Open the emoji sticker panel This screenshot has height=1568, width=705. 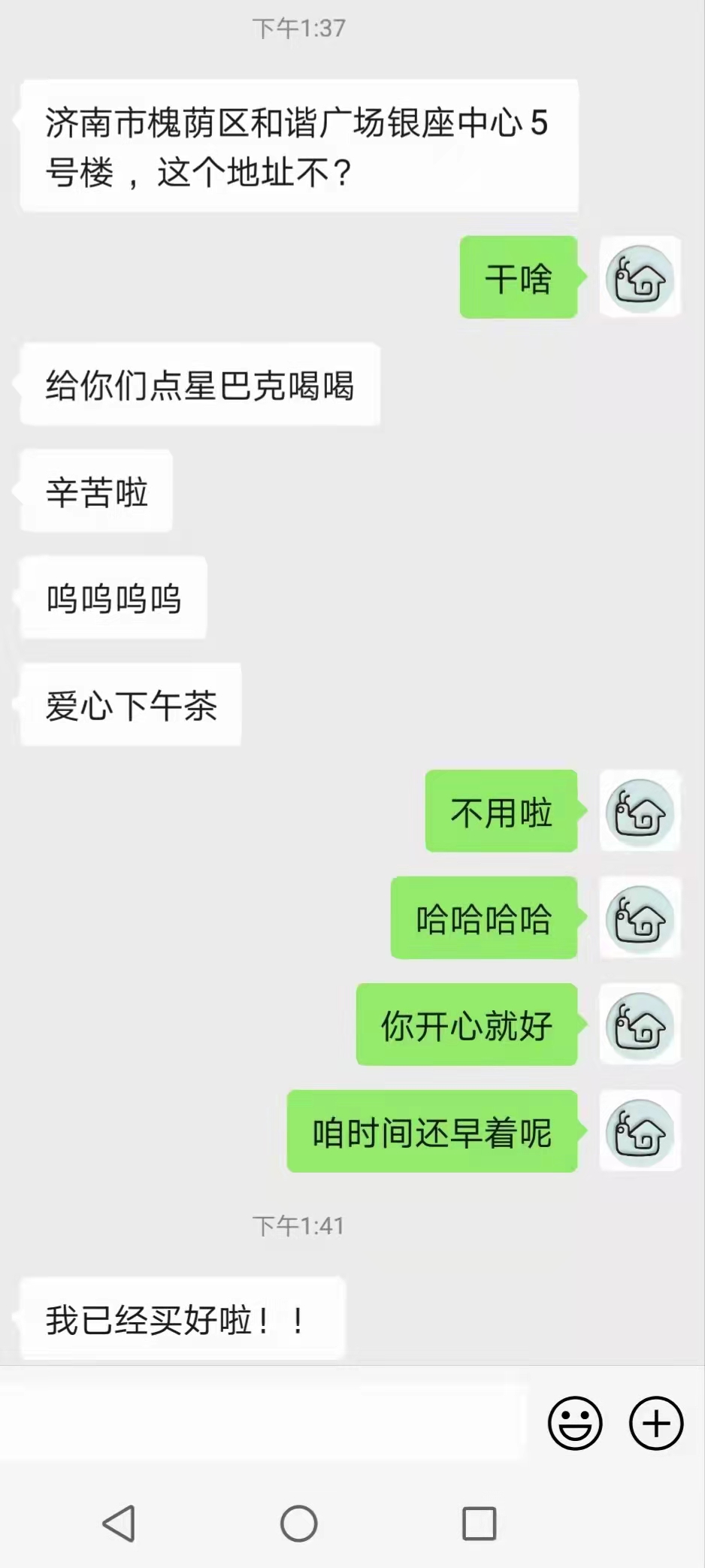point(575,1422)
